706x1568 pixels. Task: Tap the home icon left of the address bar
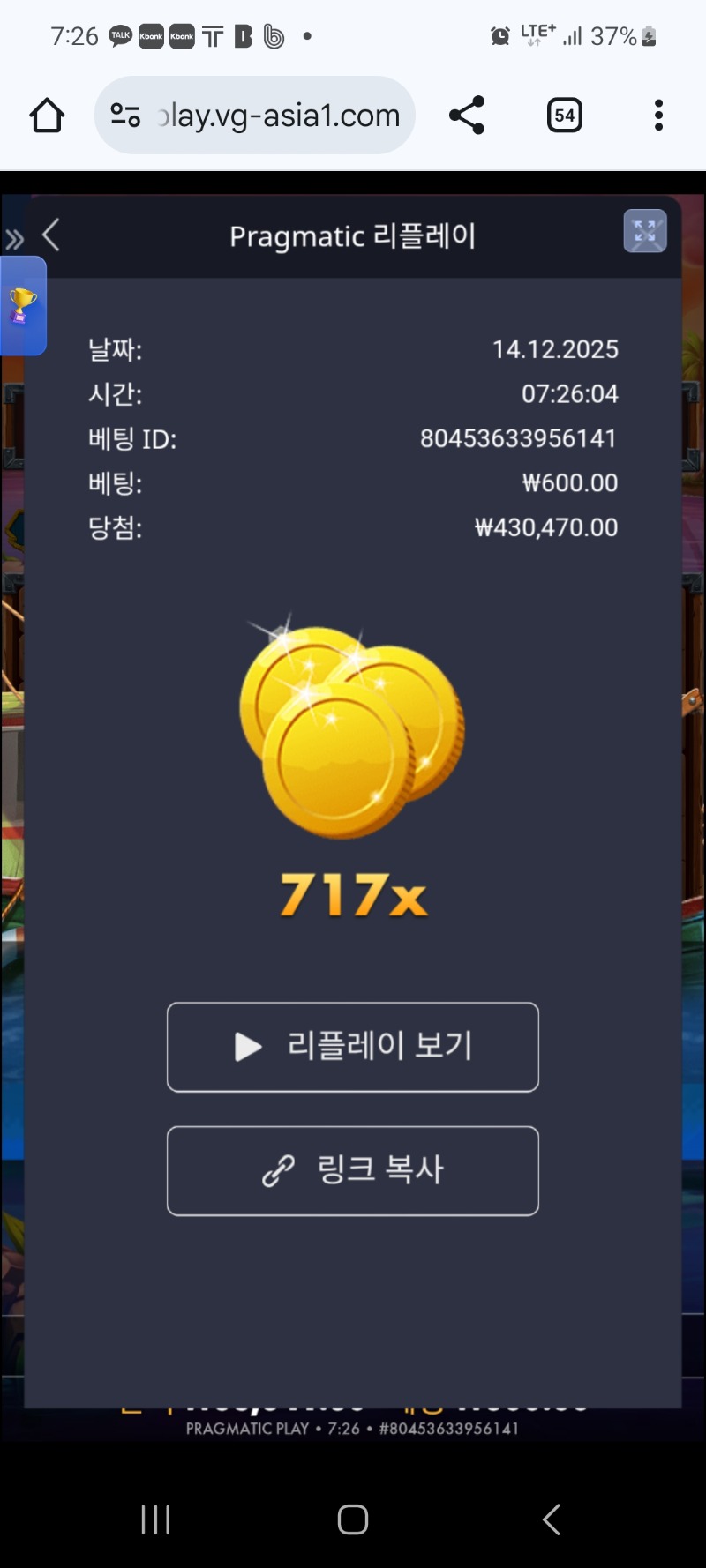pyautogui.click(x=46, y=115)
